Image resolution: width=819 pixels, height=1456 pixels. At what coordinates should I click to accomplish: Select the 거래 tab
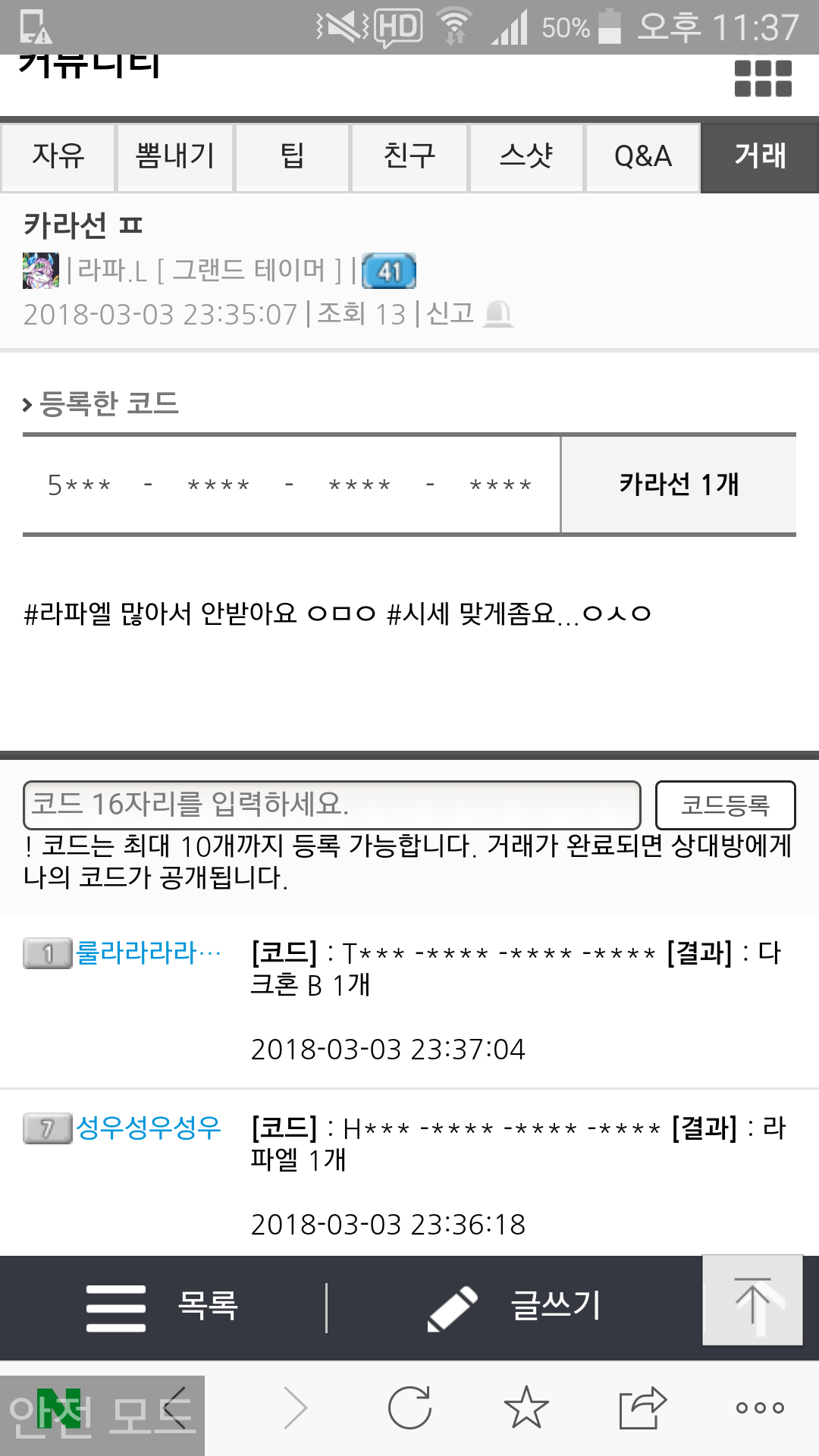[x=760, y=157]
